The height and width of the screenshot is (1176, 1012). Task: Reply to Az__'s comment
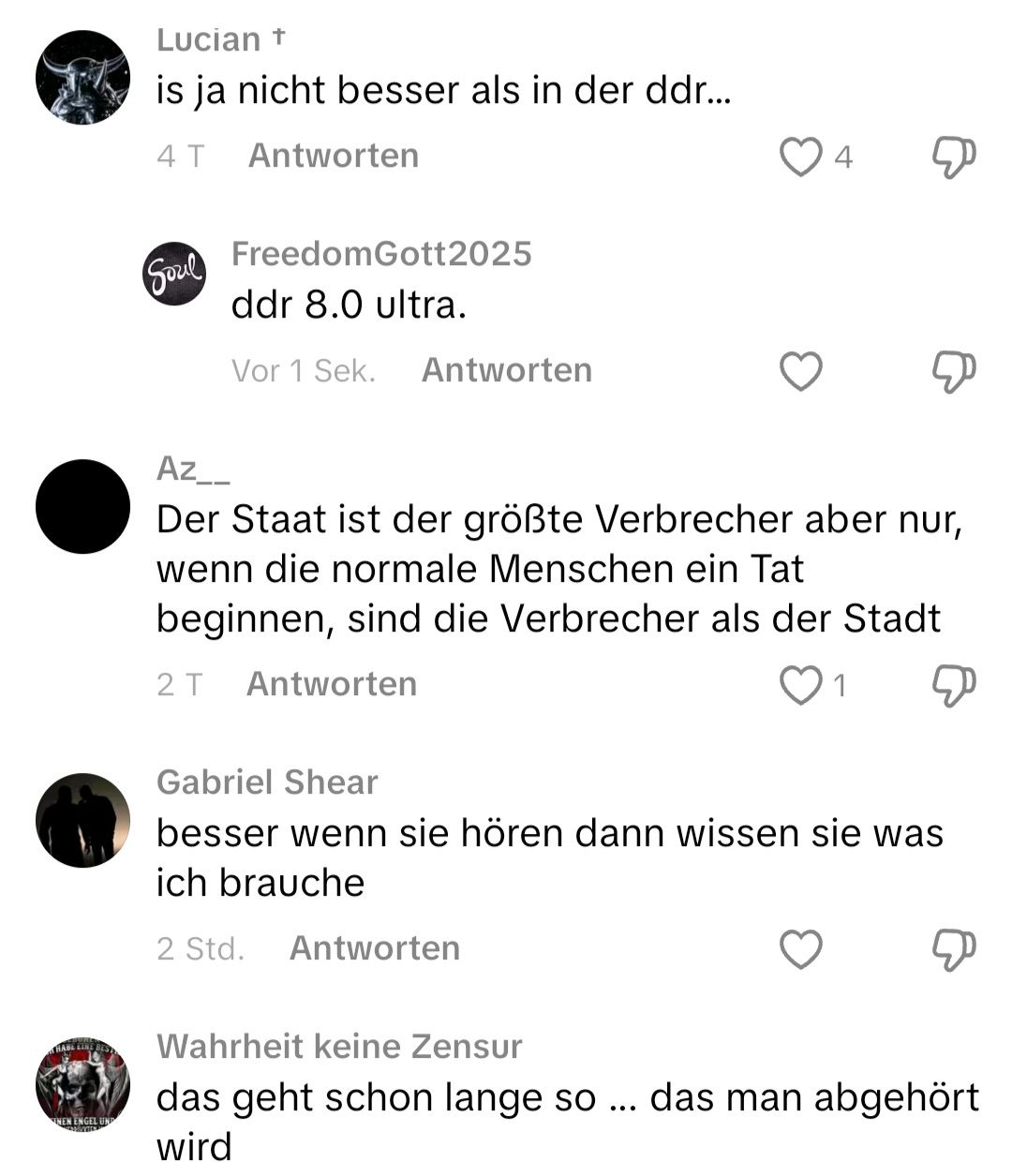click(331, 684)
